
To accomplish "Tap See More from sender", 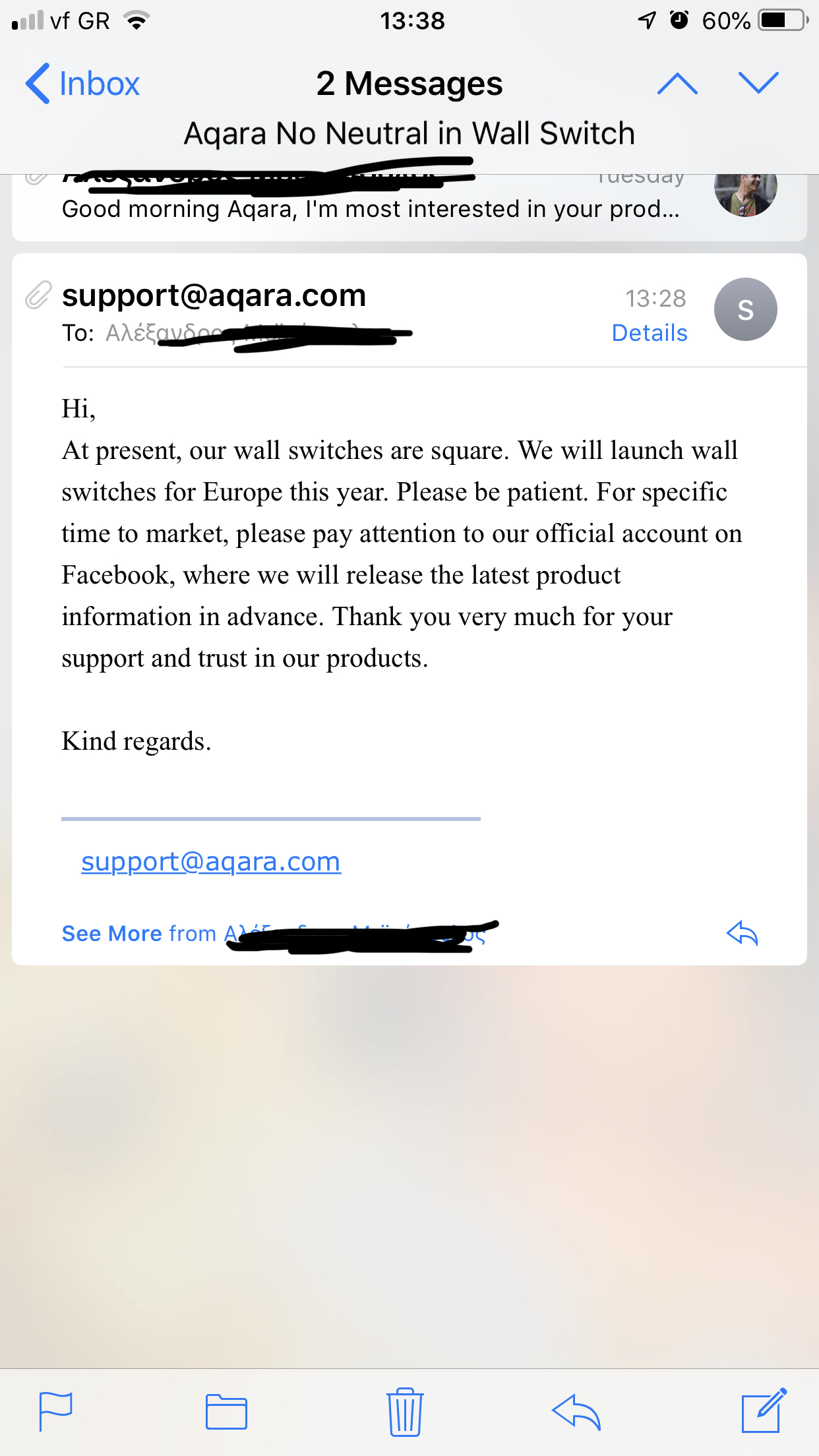I will 274,934.
